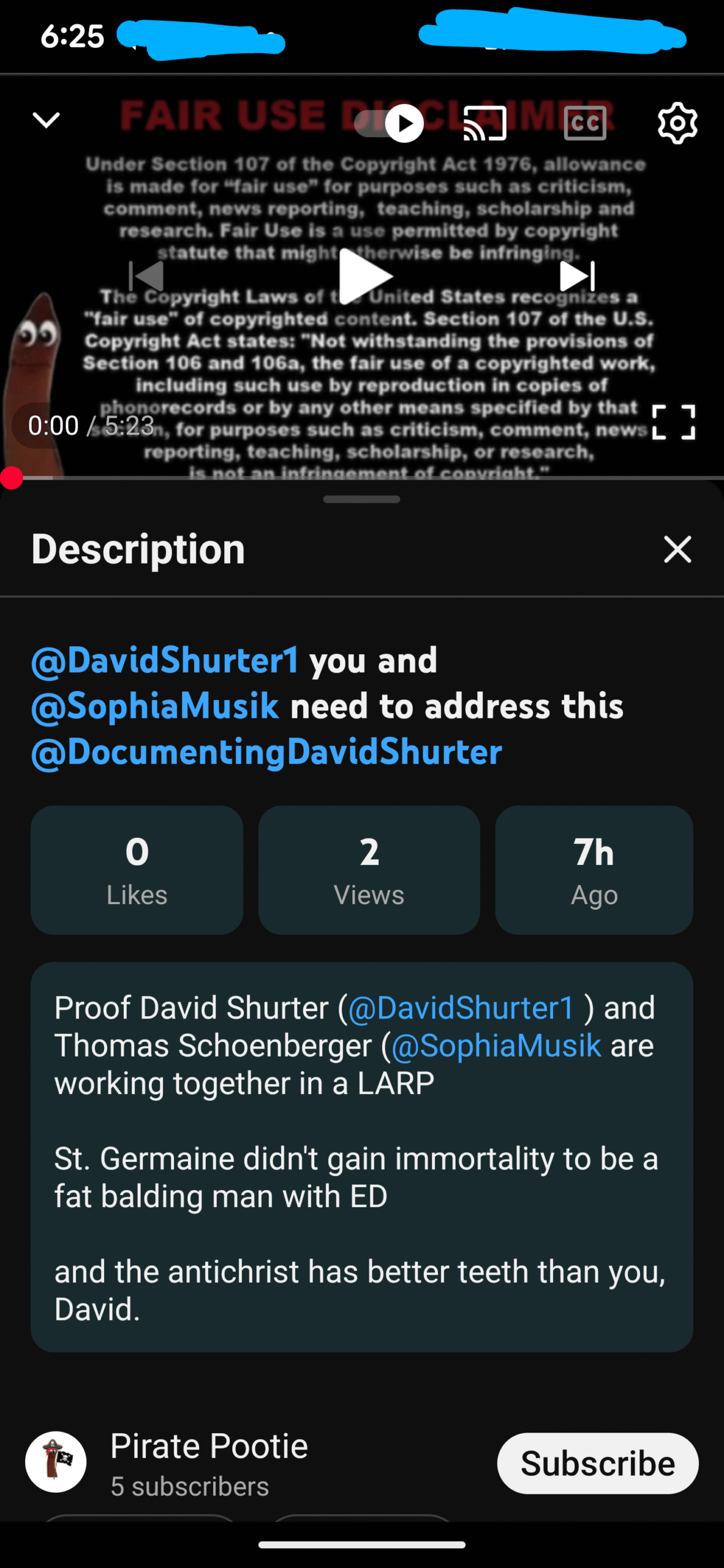Viewport: 724px width, 1568px height.
Task: Skip to the previous video
Action: pos(146,277)
